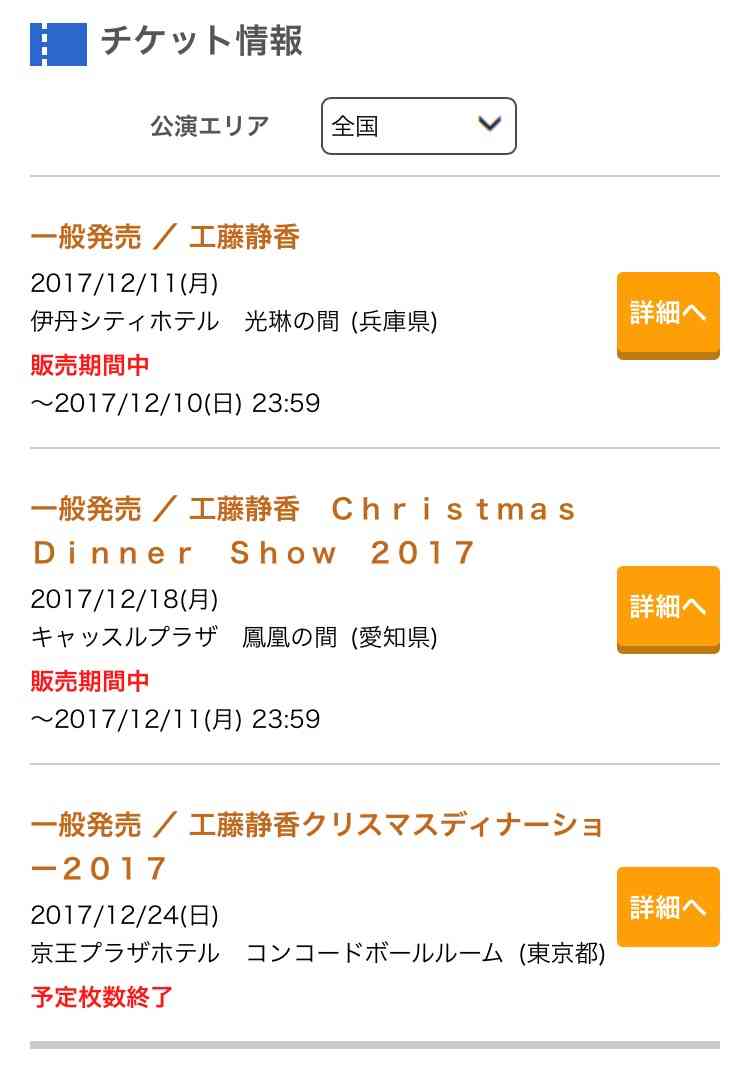Screen dimensions: 748x1086
Task: Click the blue ticket icon beside チケット情報
Action: 55,44
